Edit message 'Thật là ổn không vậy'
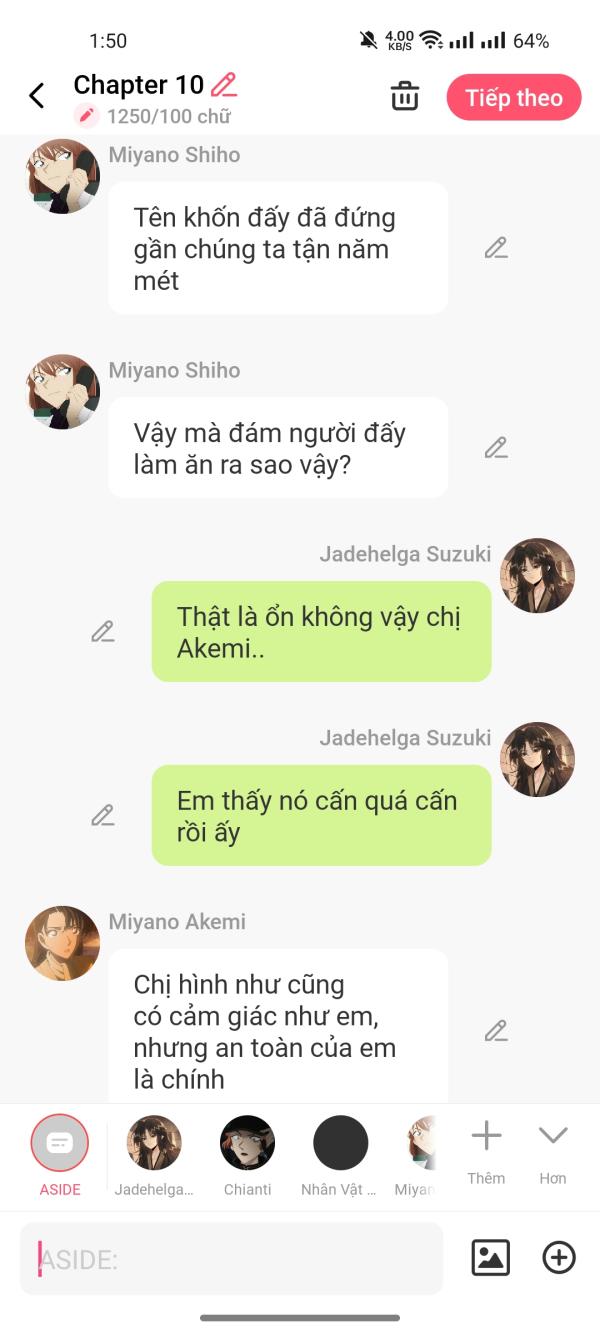Viewport: 600px width, 1333px height. [x=103, y=632]
